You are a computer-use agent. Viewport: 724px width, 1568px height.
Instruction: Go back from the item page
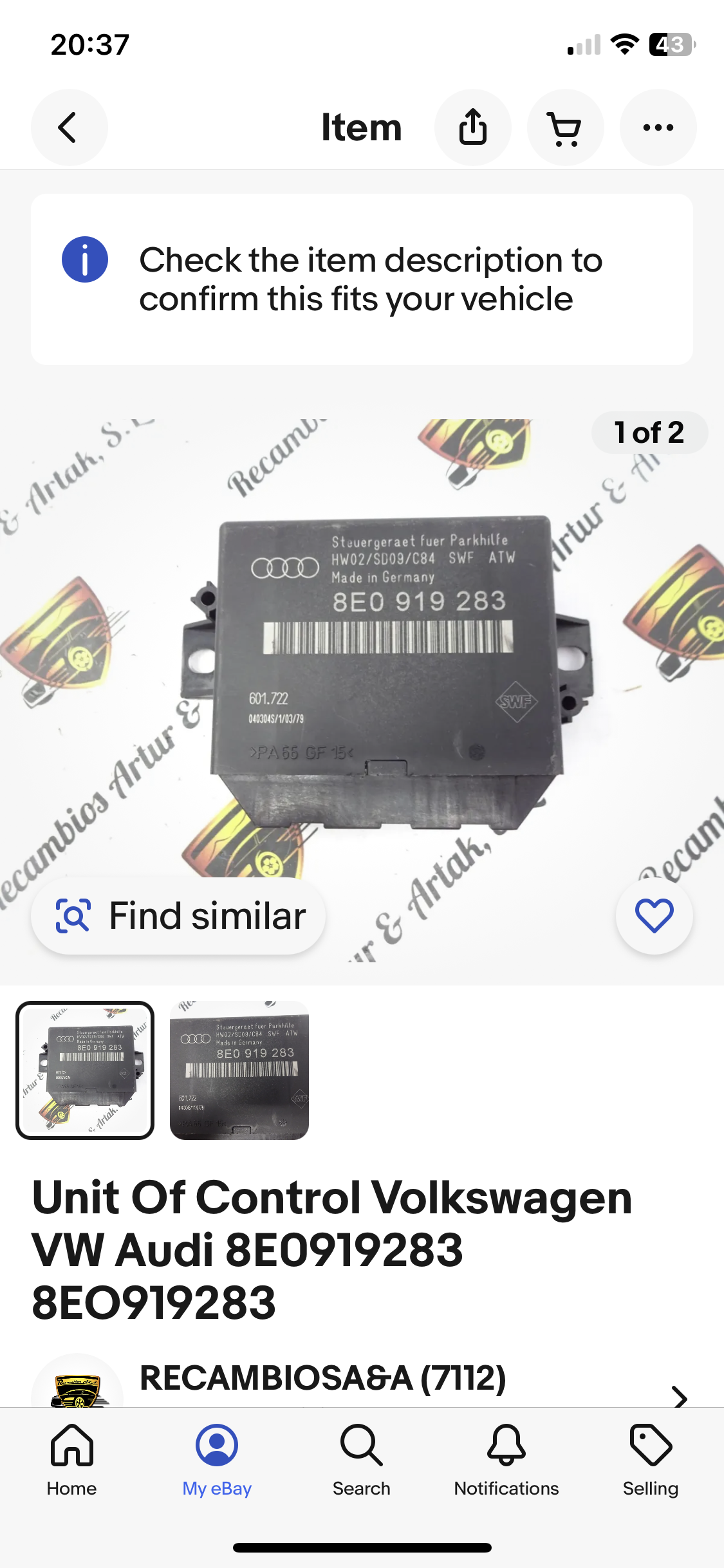tap(69, 127)
